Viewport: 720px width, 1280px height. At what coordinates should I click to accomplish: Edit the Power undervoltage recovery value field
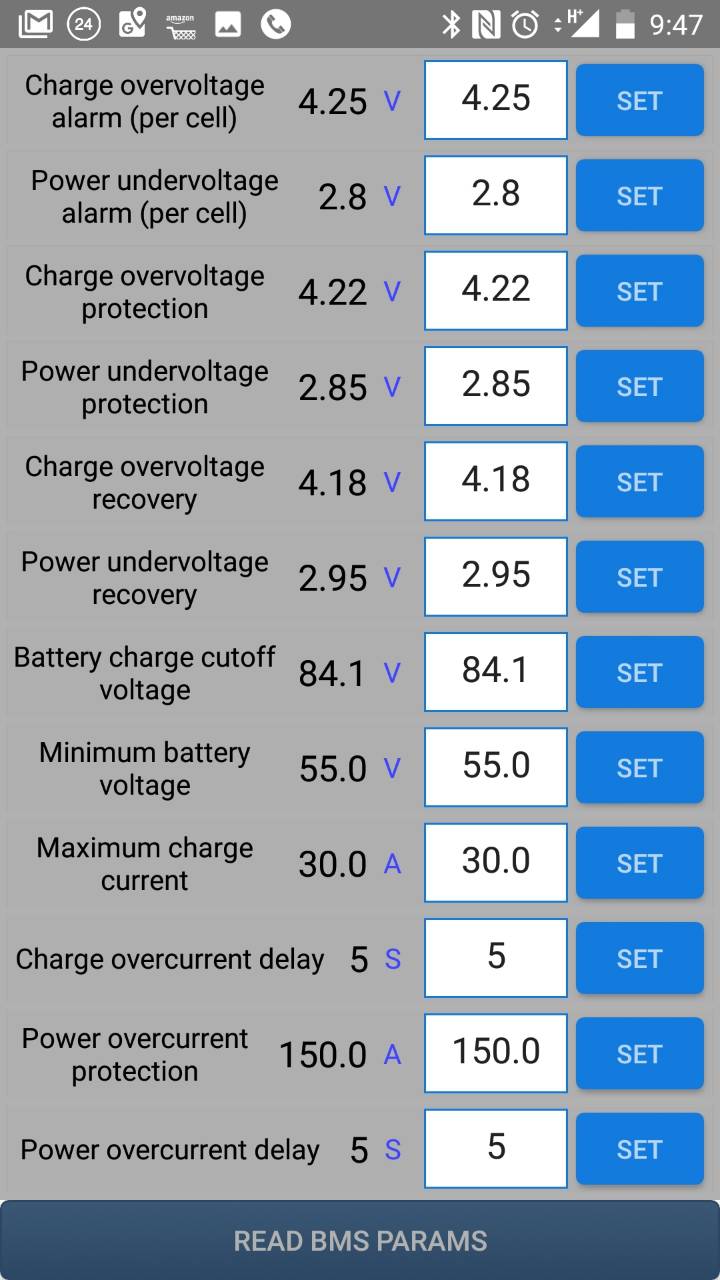[496, 576]
